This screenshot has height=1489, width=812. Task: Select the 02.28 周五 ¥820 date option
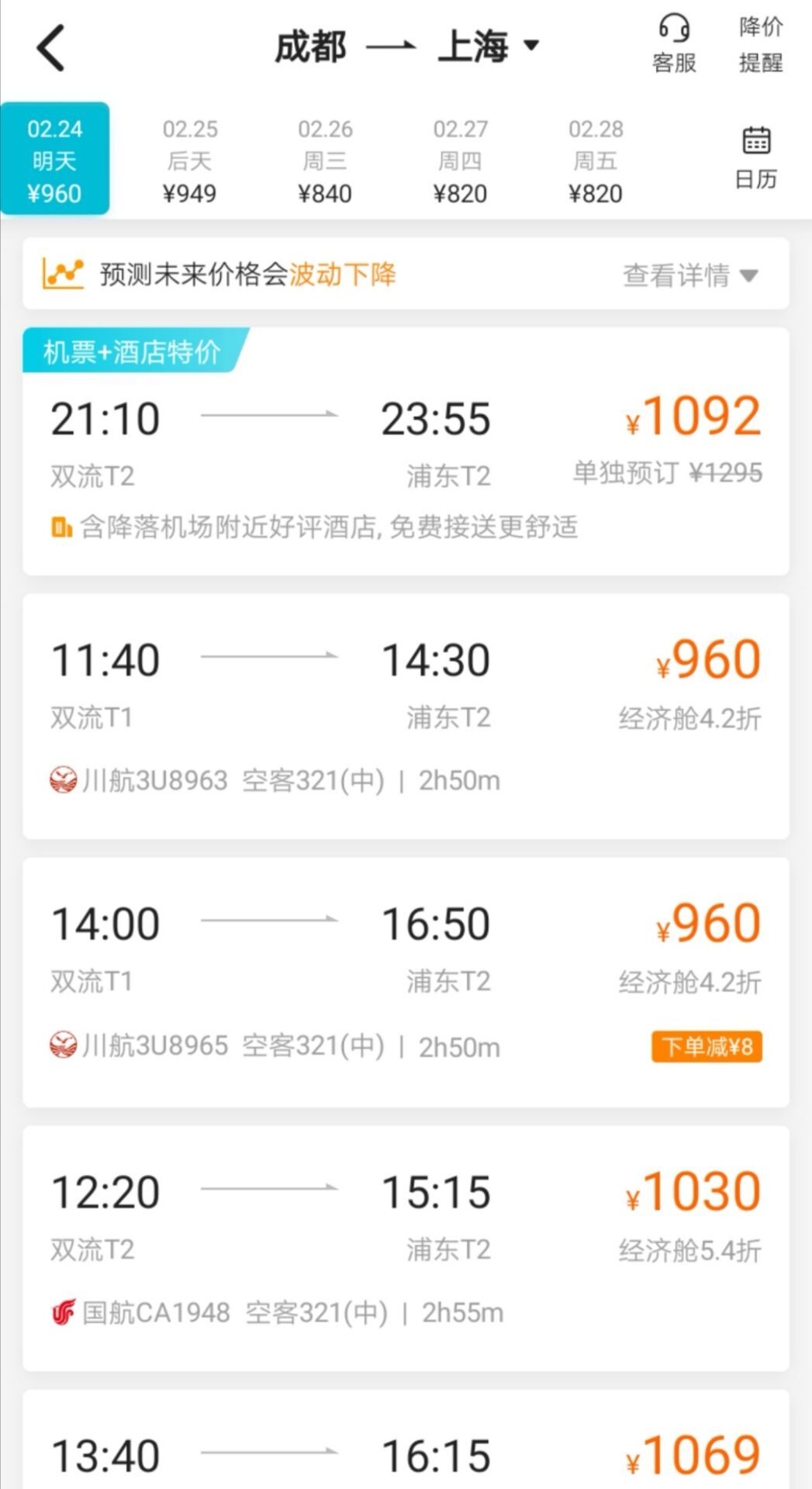pyautogui.click(x=596, y=159)
